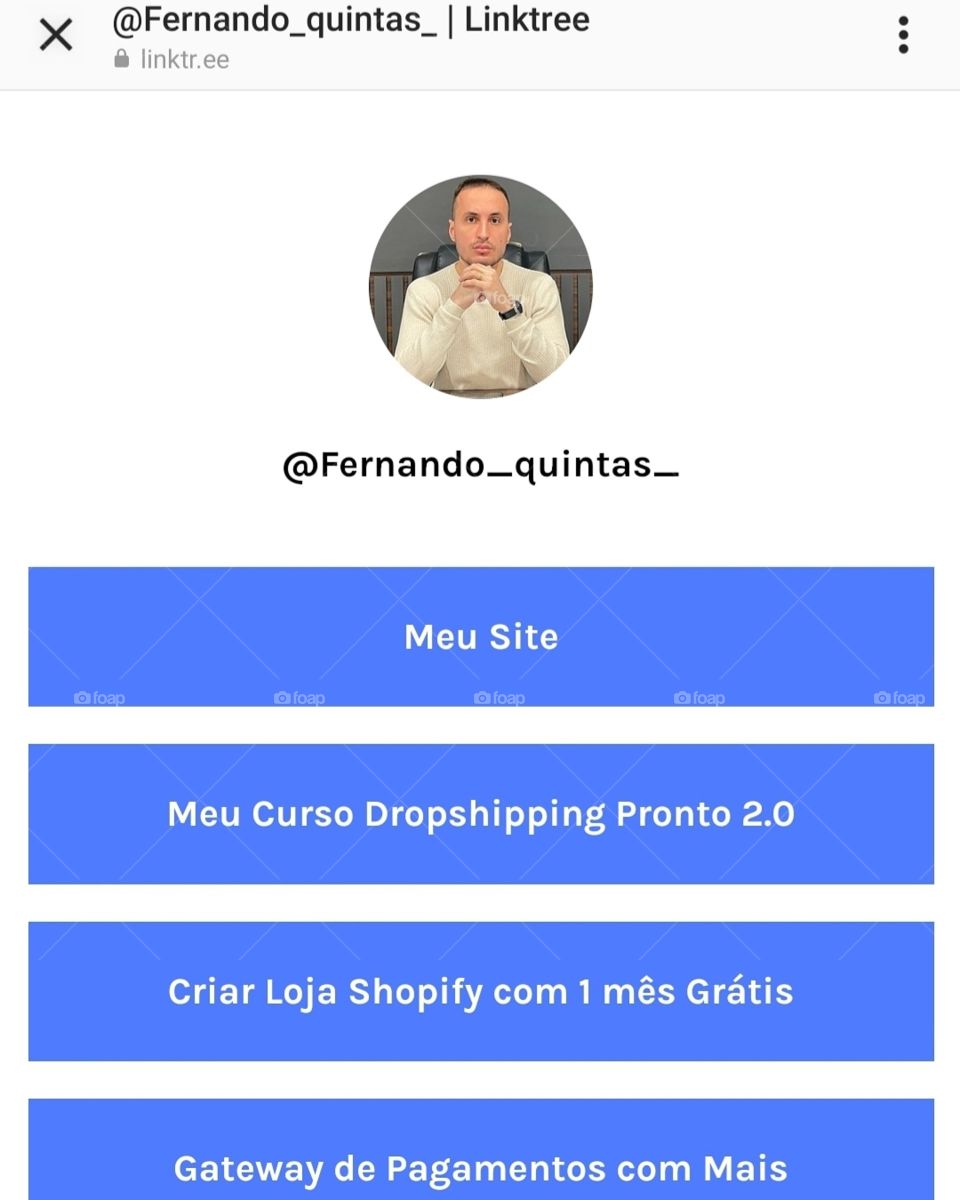Click the linktr.ee address bar text
Screen dimensions: 960x1200
185,60
